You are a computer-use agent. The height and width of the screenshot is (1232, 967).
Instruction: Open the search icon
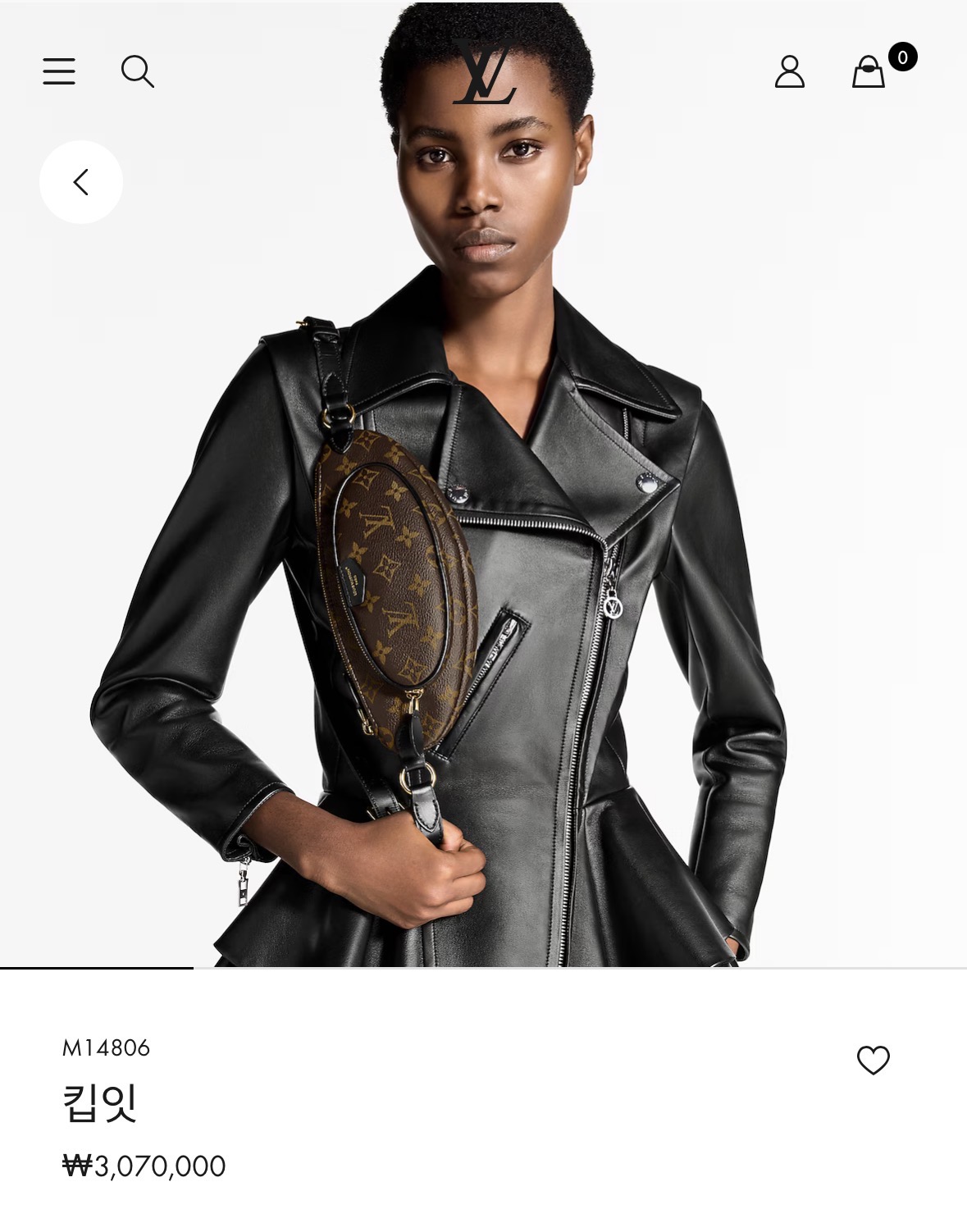pos(138,71)
